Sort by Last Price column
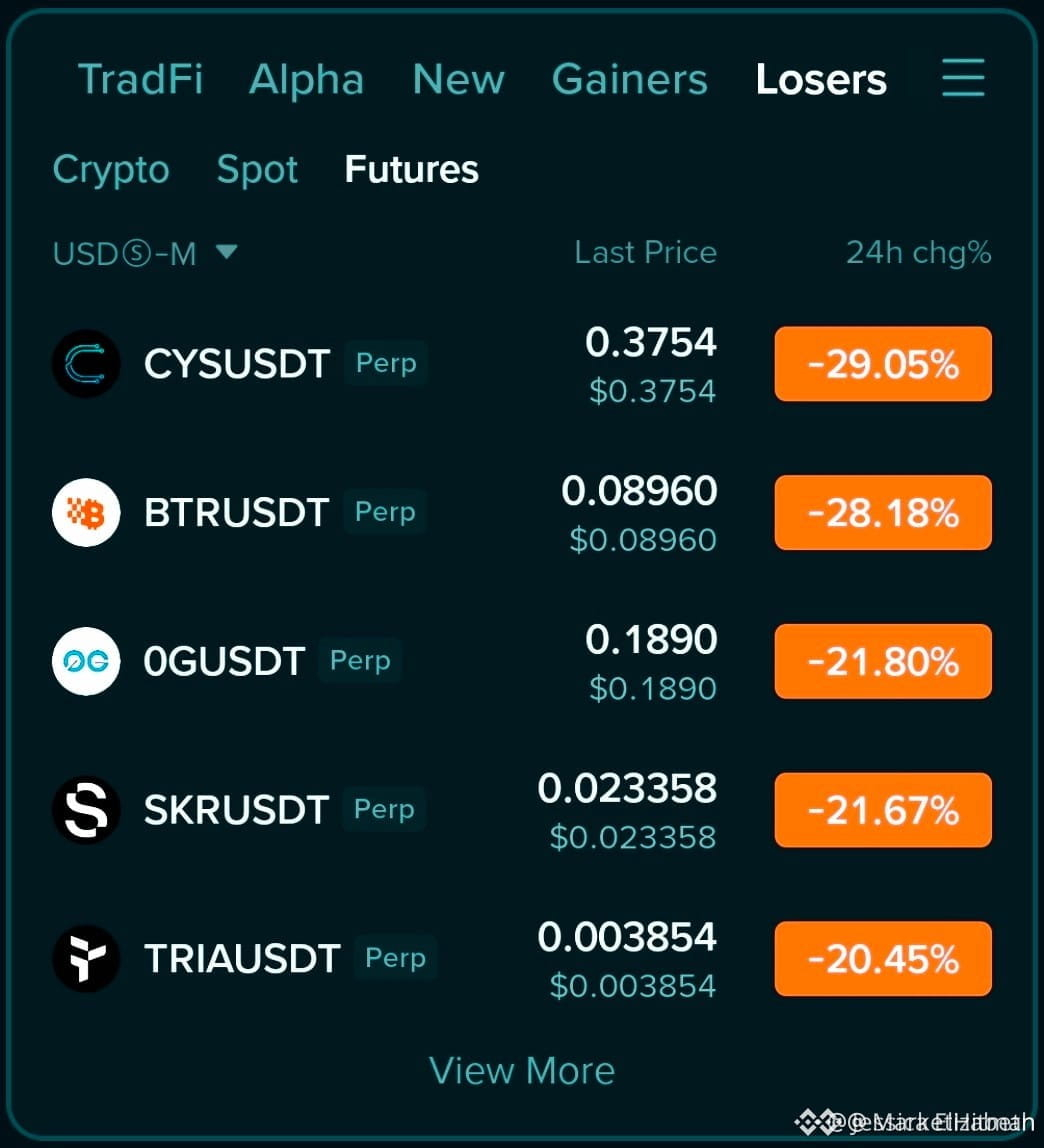The image size is (1044, 1148). coord(646,253)
